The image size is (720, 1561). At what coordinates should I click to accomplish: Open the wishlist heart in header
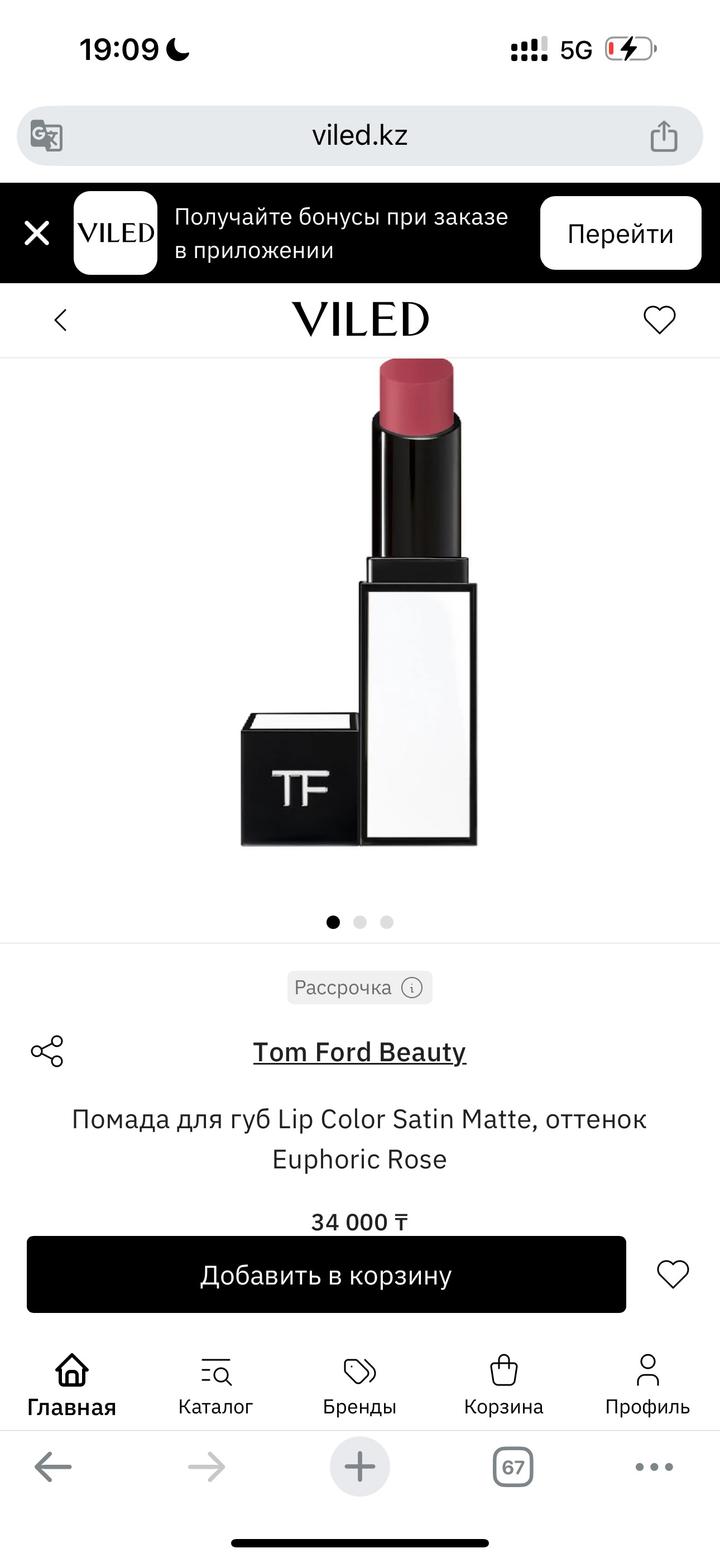pos(659,320)
